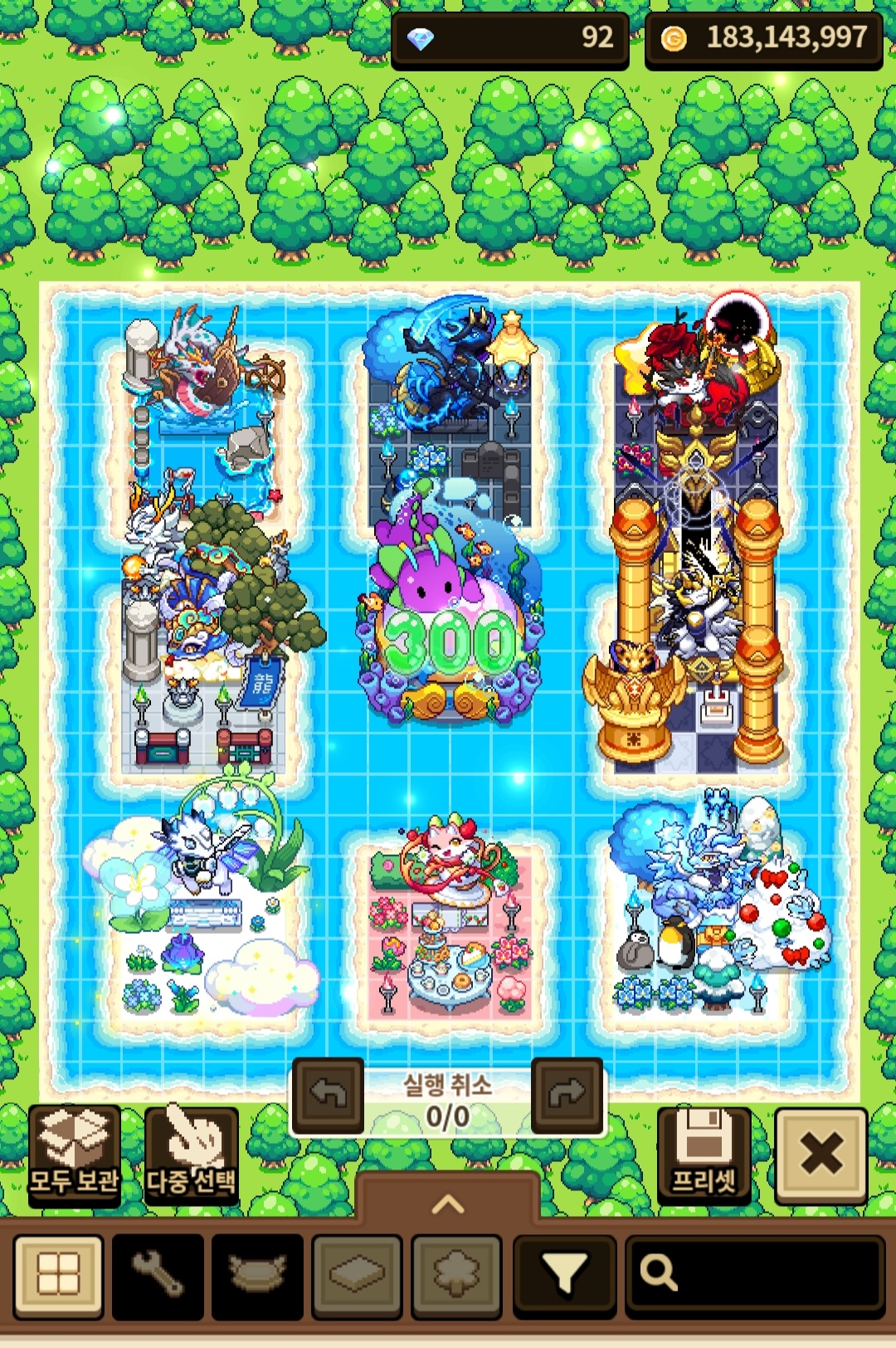
Task: Switch to the wrench tools category tab
Action: click(x=158, y=1276)
